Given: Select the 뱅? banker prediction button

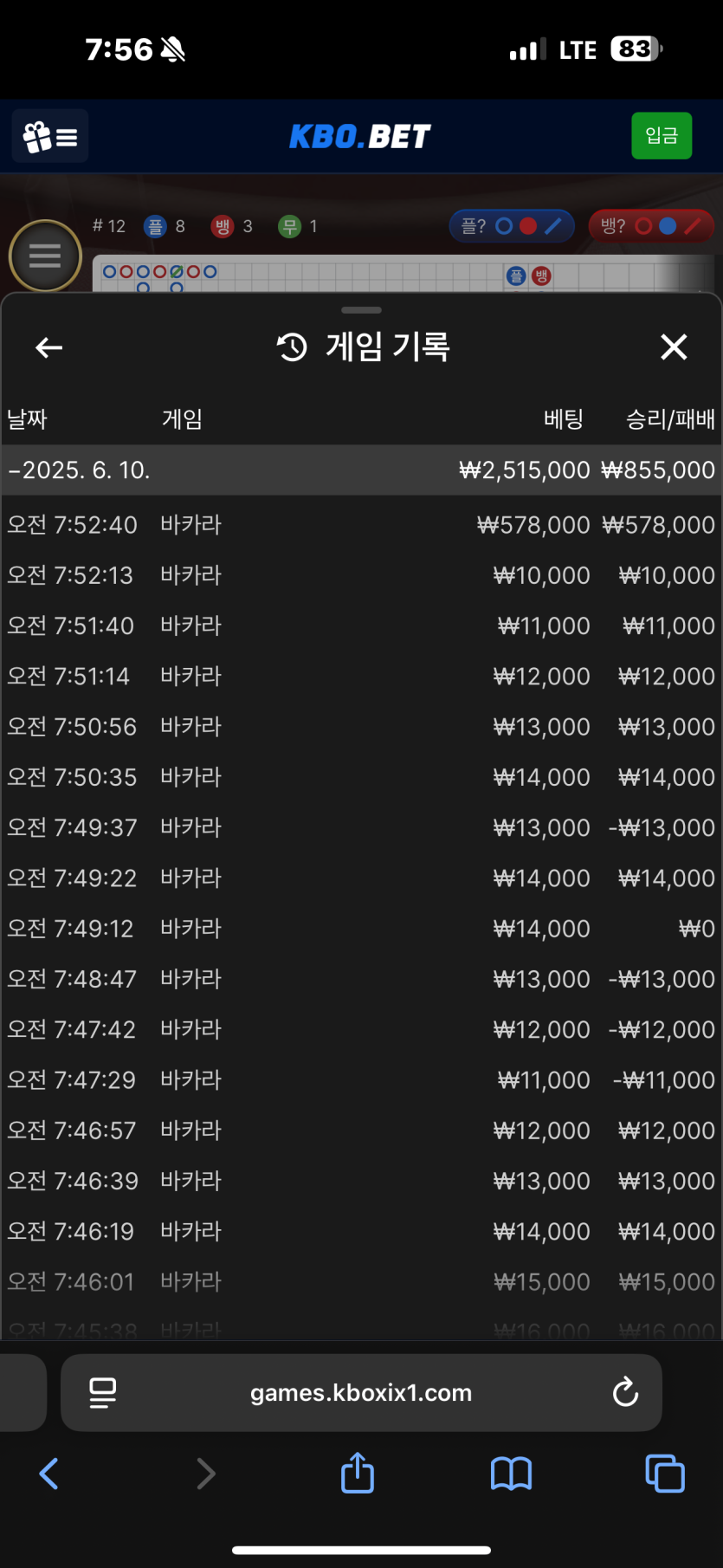Looking at the screenshot, I should point(650,226).
